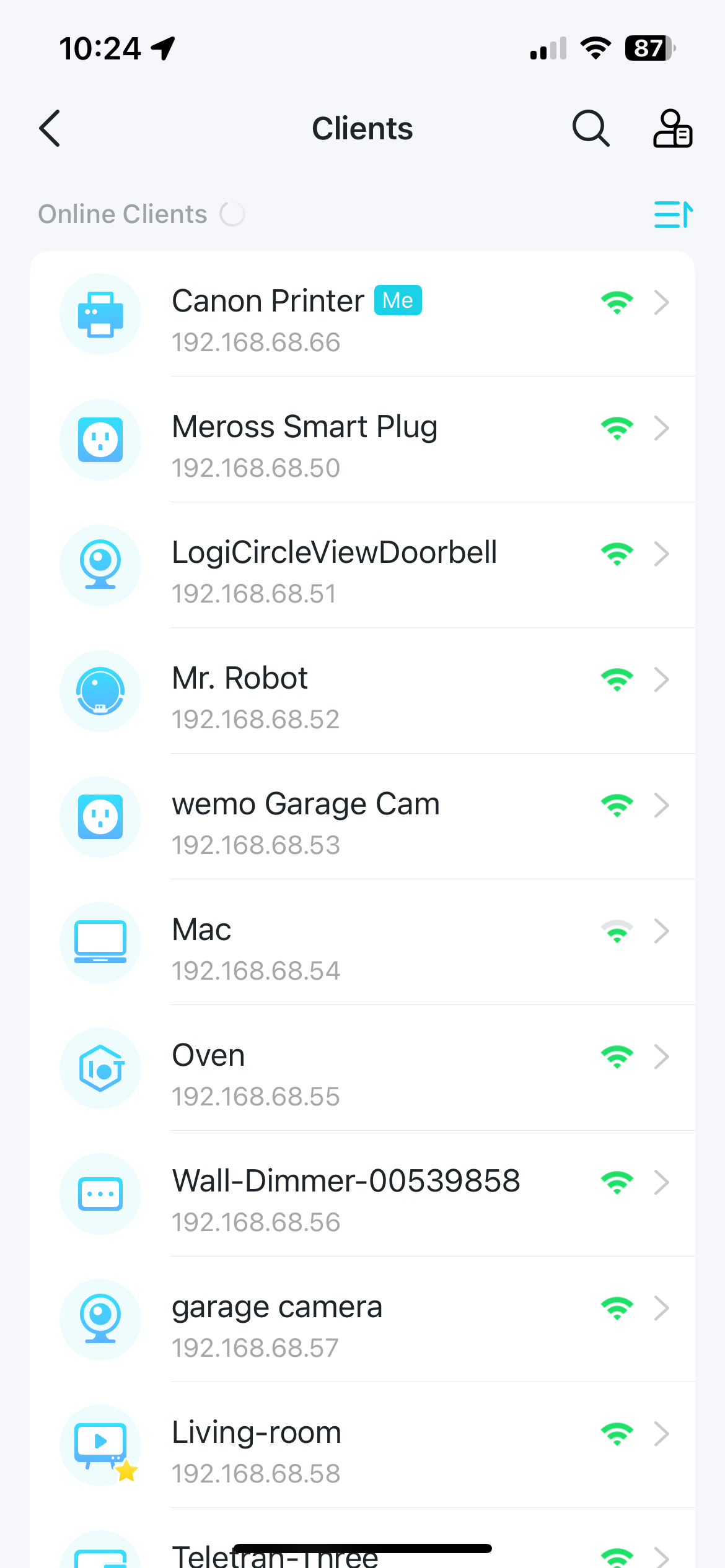Open the Mr. Robot client
The height and width of the screenshot is (1568, 725).
(x=362, y=691)
